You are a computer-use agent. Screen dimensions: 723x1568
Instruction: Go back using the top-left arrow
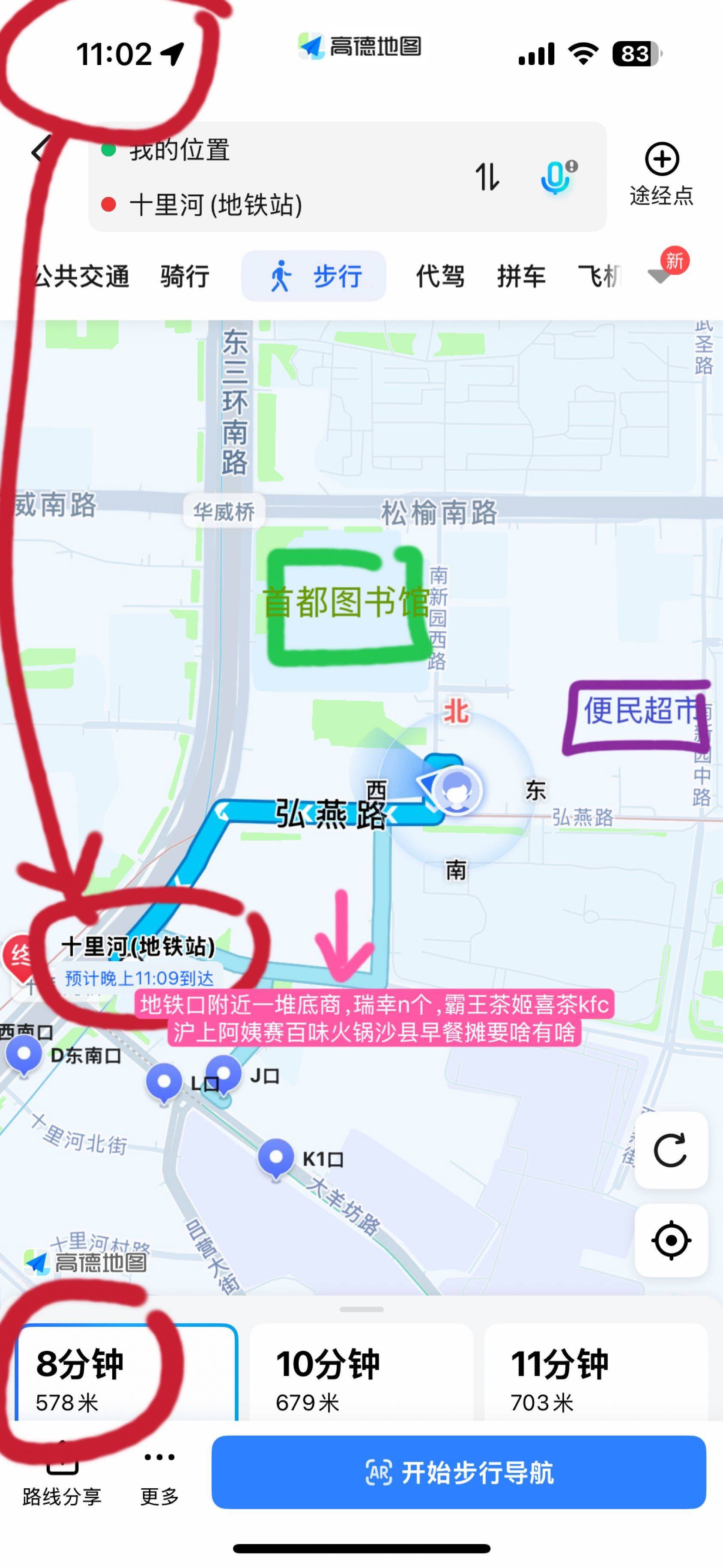tap(40, 149)
